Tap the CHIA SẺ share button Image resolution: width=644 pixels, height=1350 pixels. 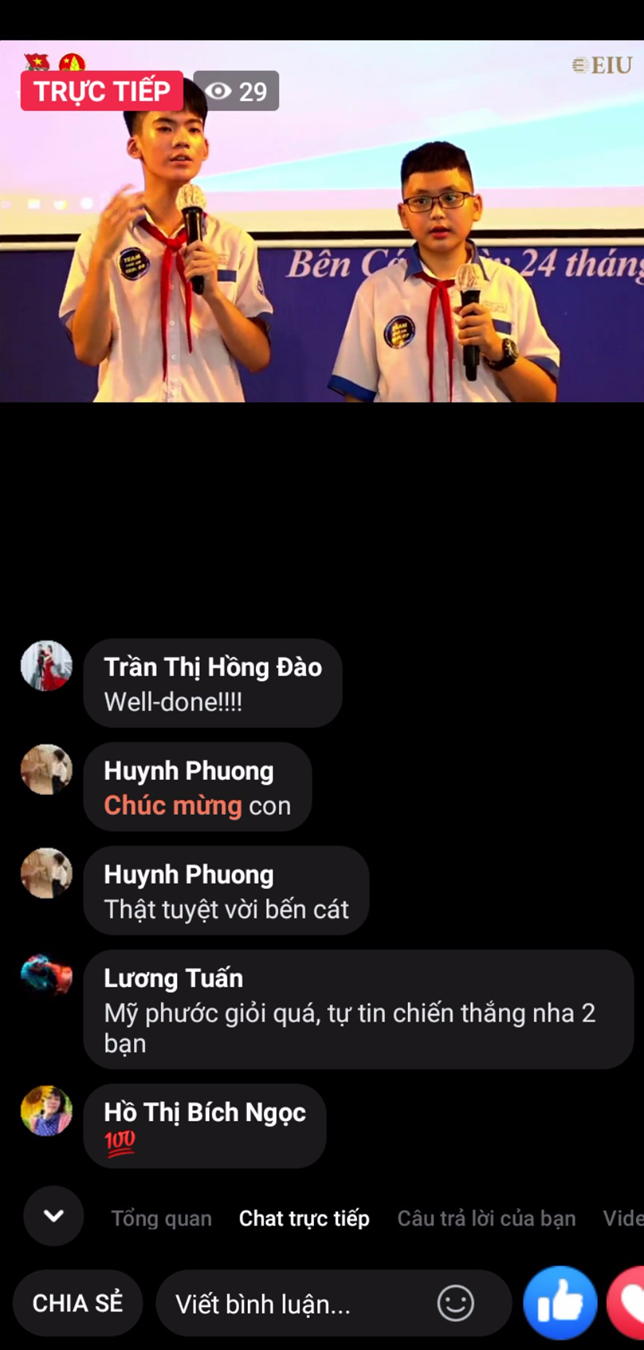pos(77,1303)
